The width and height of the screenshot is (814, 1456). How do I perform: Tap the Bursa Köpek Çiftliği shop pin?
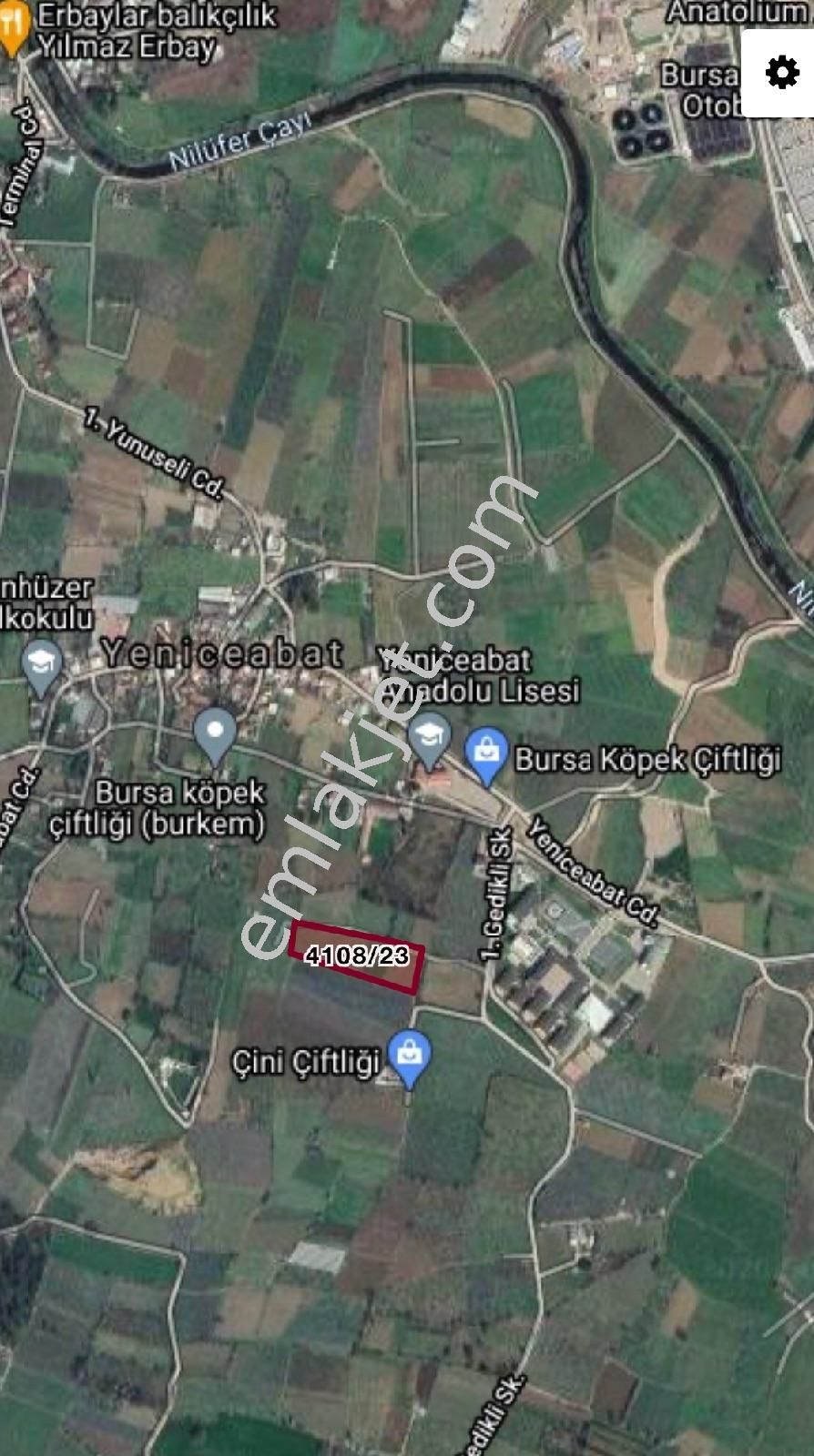click(x=487, y=755)
